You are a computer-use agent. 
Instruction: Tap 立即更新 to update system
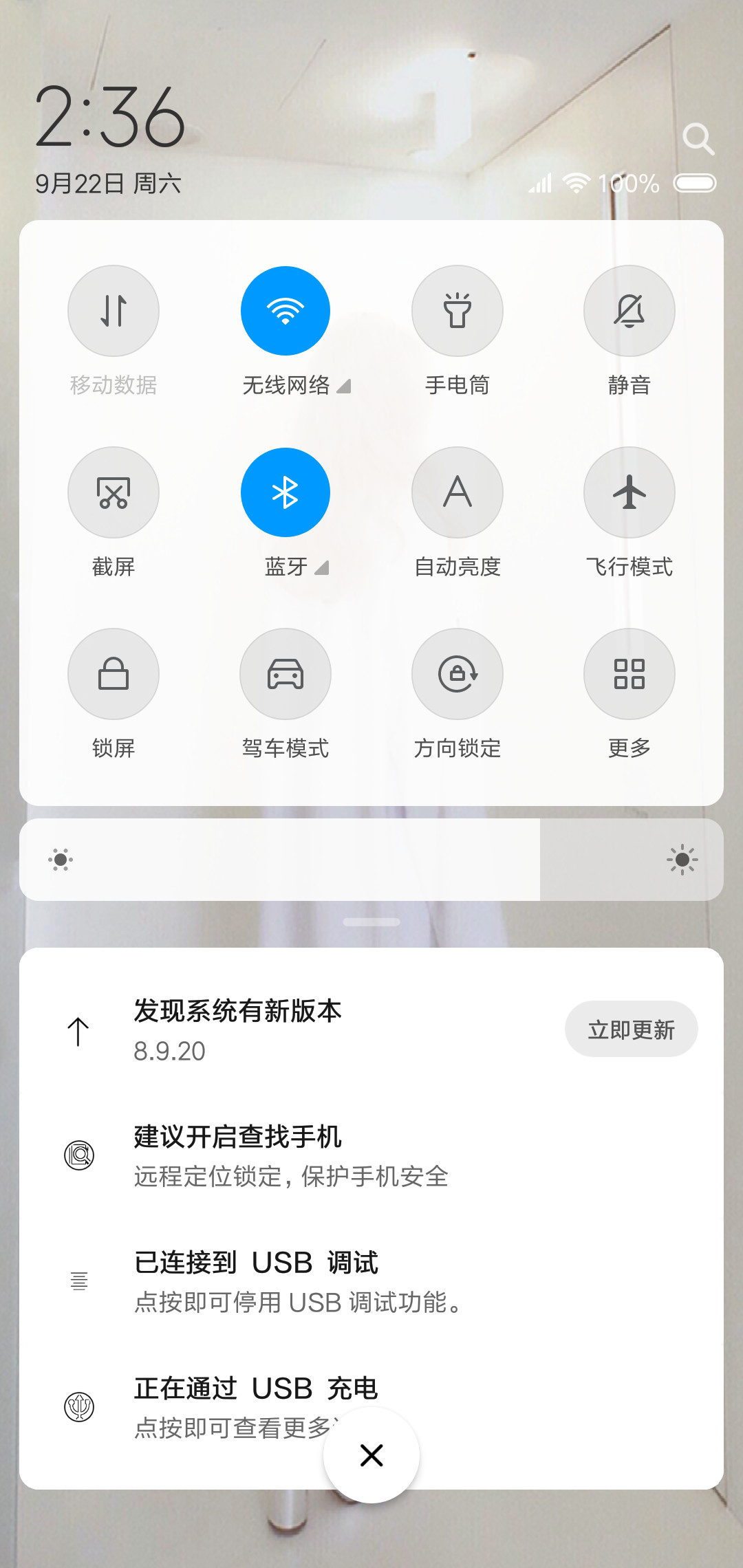[x=632, y=1029]
